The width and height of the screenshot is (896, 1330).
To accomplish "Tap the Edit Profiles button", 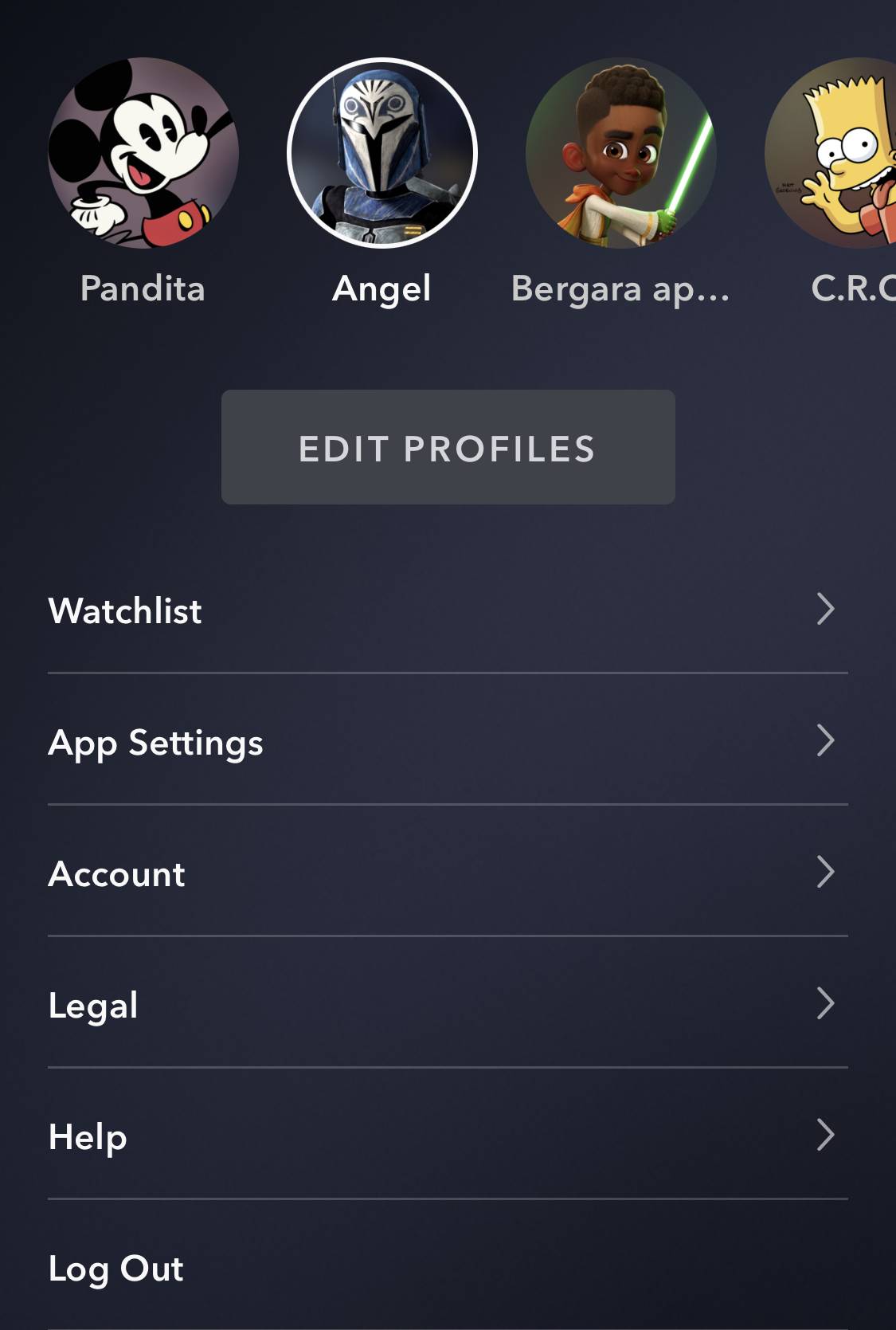I will [x=448, y=448].
